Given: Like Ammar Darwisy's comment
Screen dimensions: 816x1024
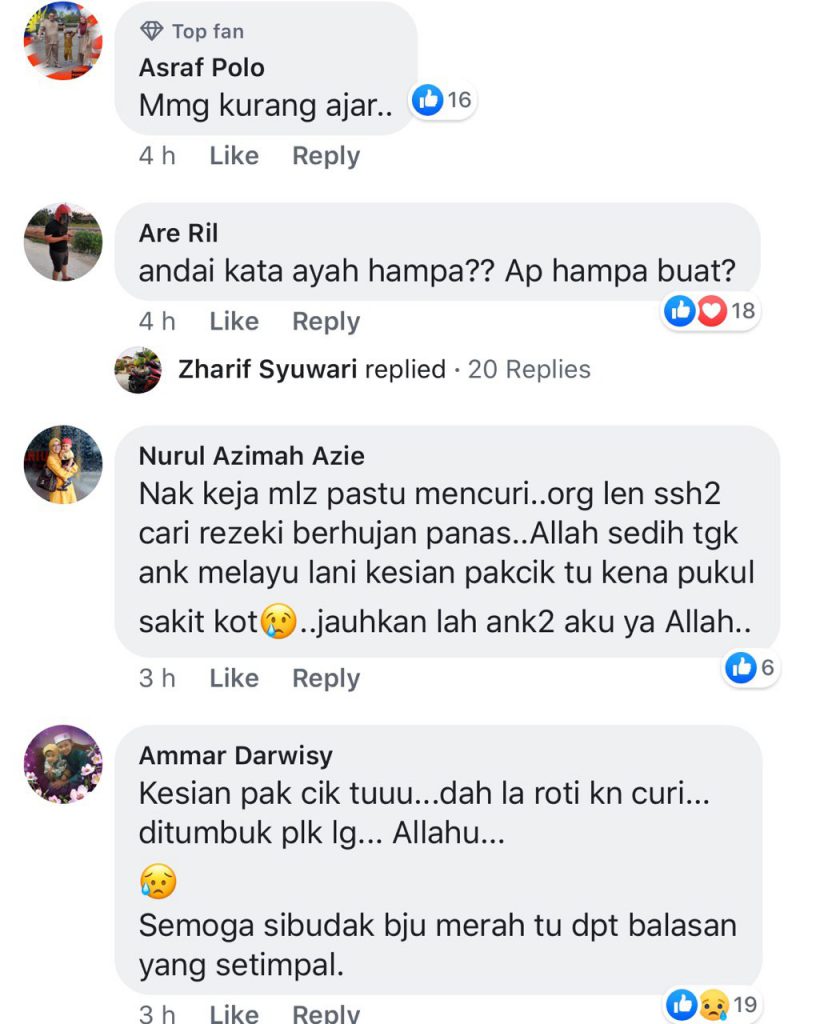Looking at the screenshot, I should (x=234, y=1013).
